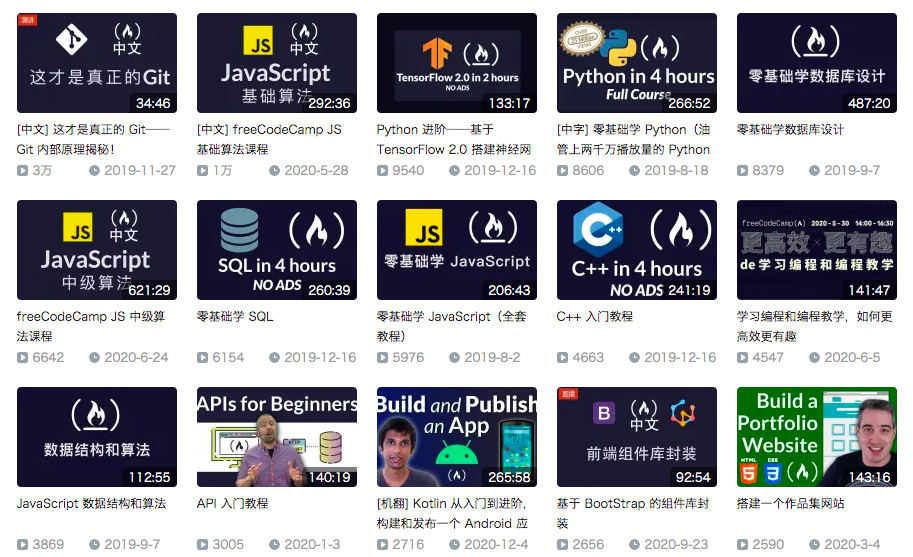Open the Python in 4 hours course
This screenshot has height=557, width=913.
[x=637, y=63]
